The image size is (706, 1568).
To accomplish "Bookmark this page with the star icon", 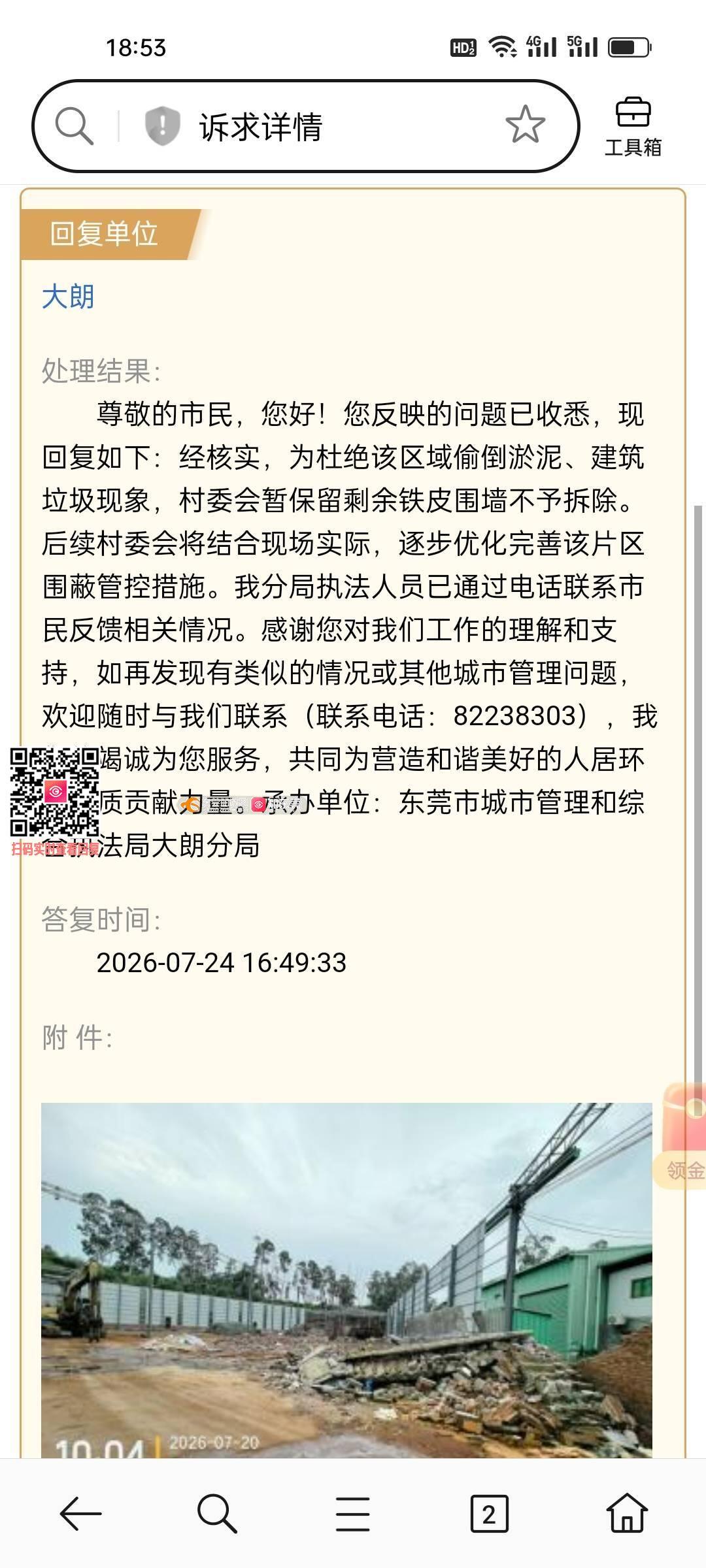I will [526, 125].
